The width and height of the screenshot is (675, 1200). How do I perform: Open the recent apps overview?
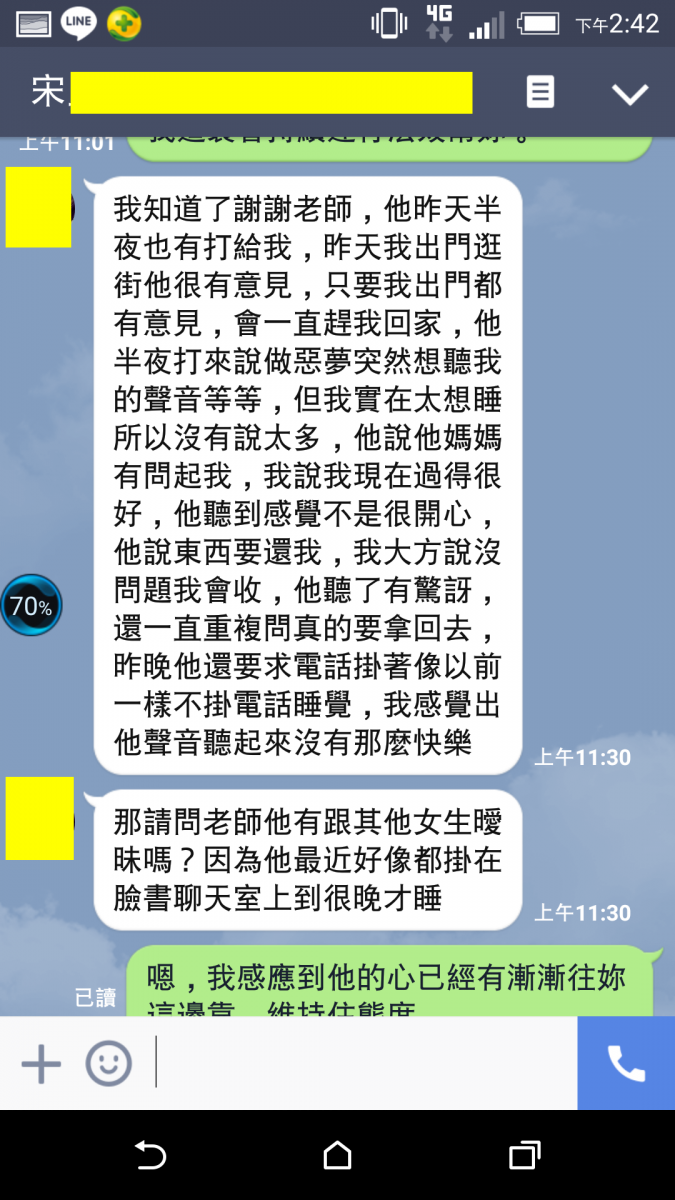coord(524,1156)
